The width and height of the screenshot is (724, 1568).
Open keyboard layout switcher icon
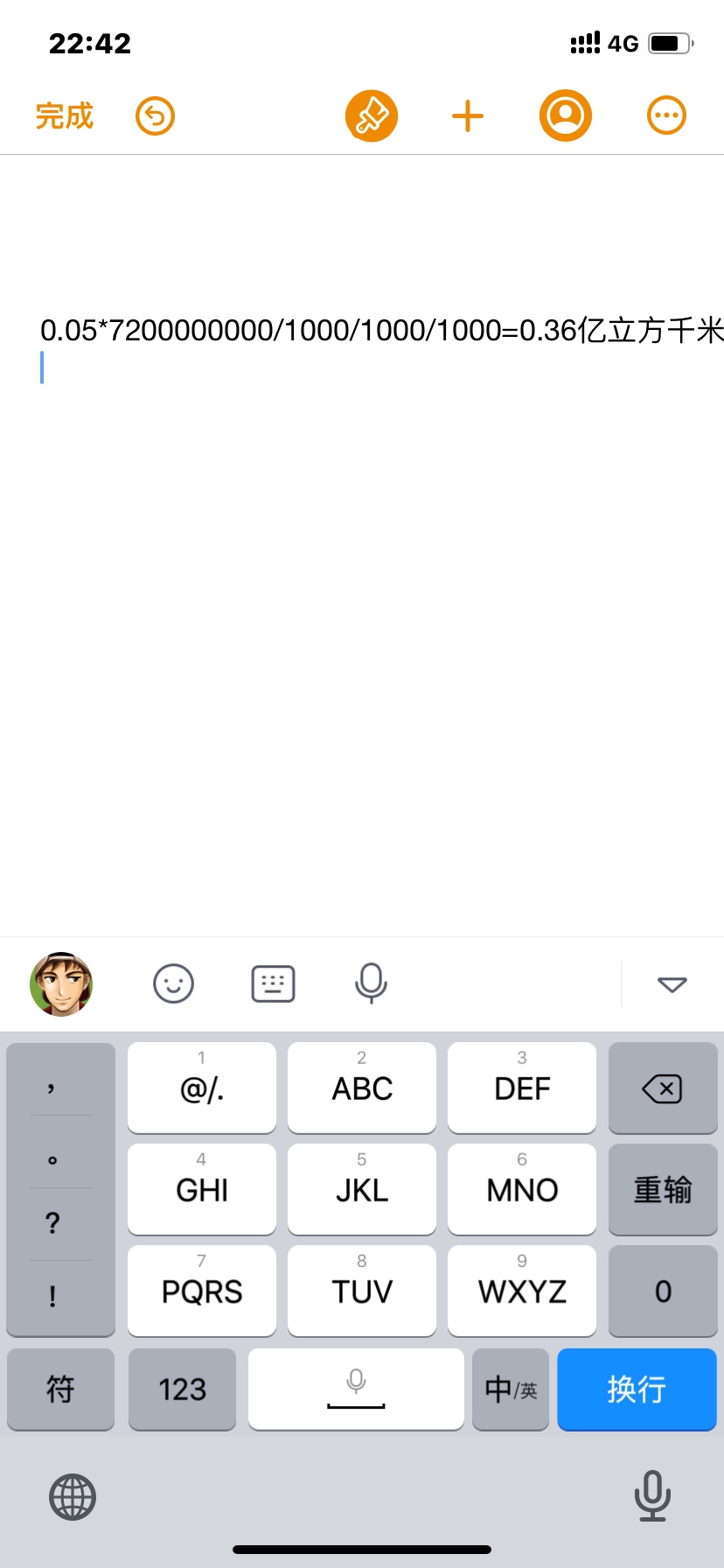coord(273,984)
